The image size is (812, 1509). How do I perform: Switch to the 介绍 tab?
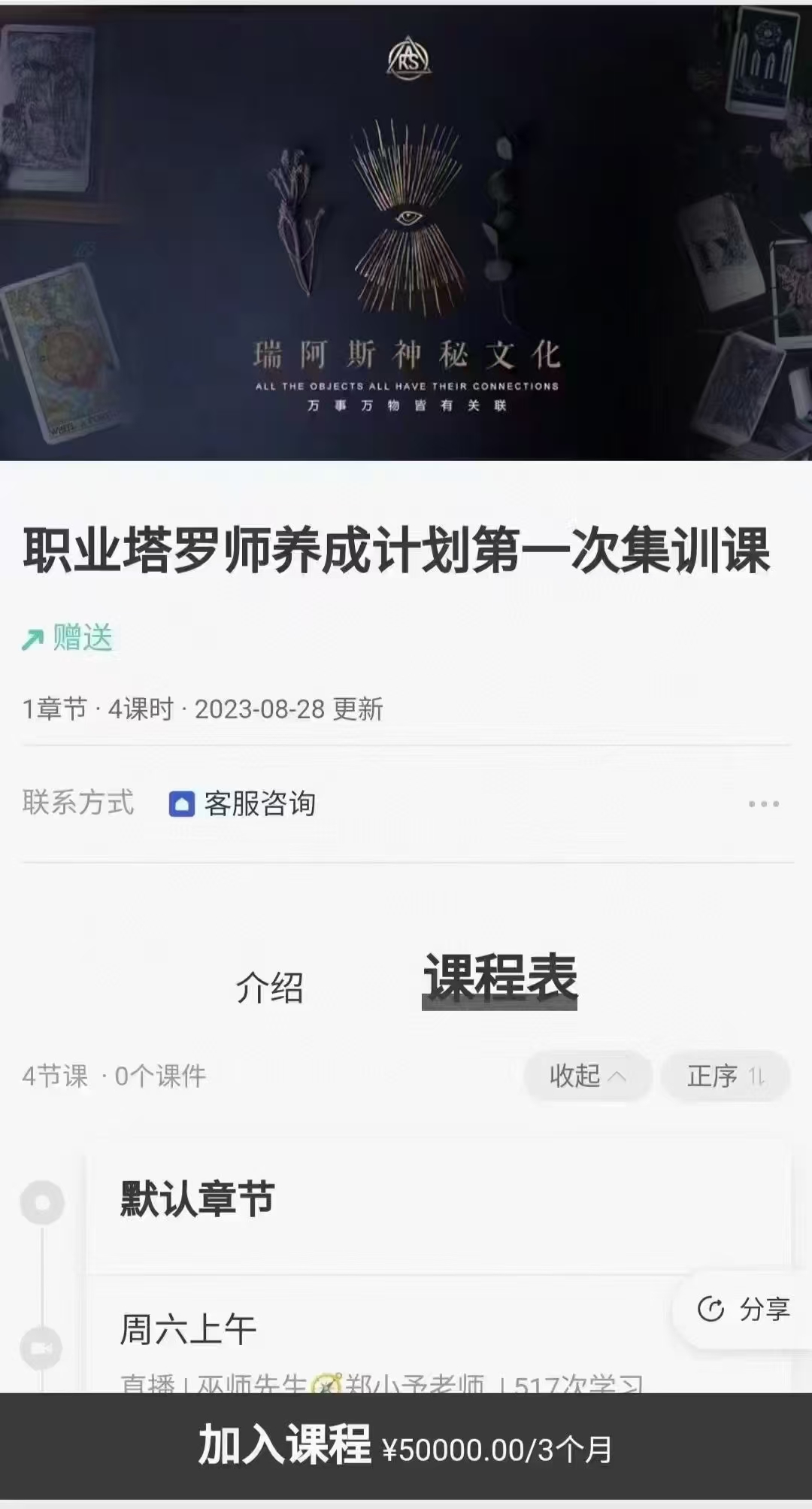269,987
